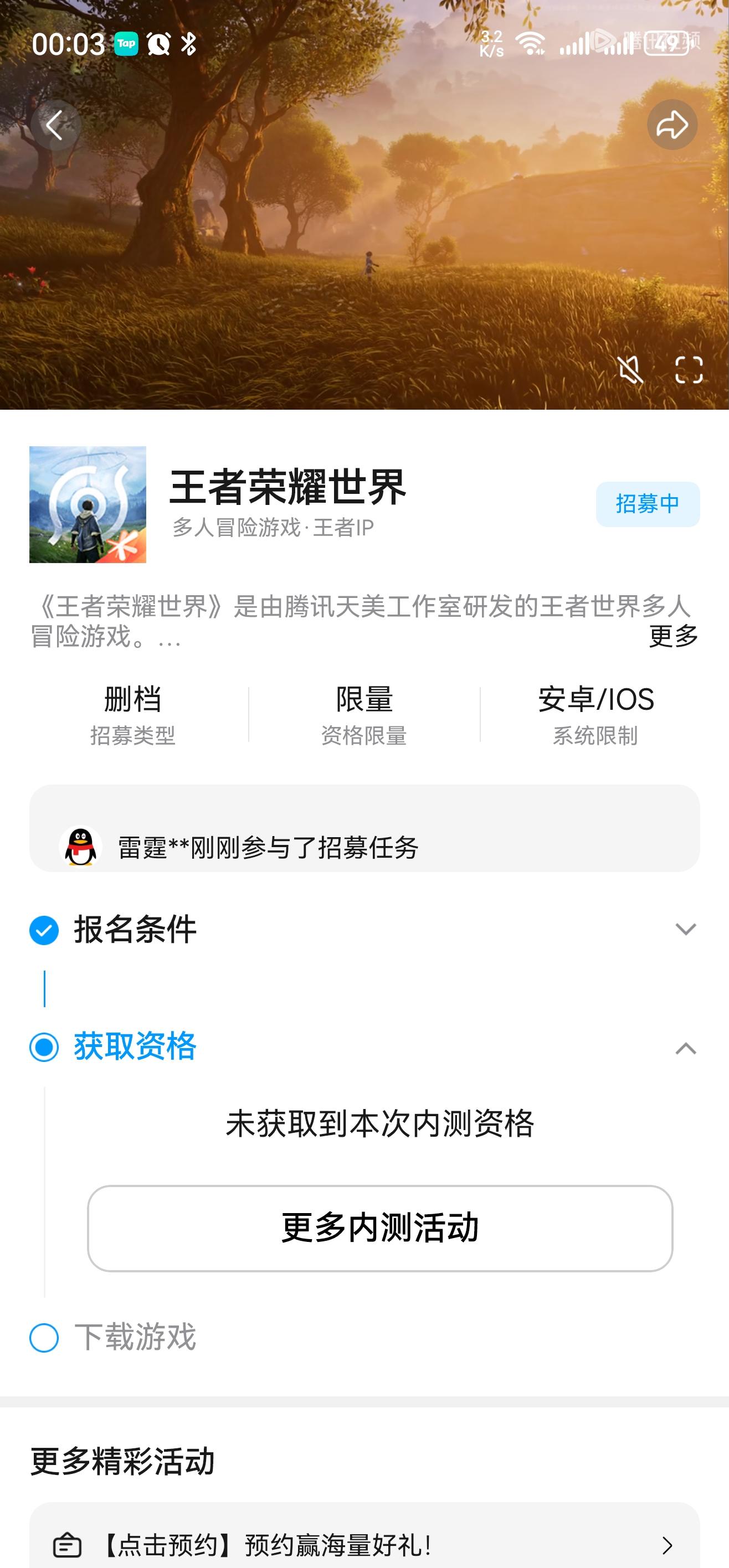Enter fullscreen video mode

tap(689, 369)
